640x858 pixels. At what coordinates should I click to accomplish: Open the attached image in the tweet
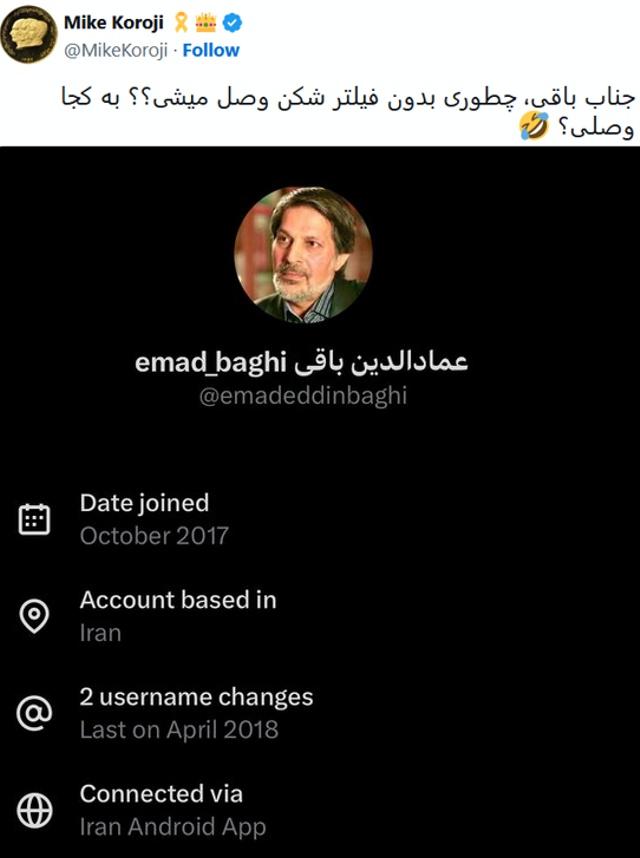[x=320, y=500]
